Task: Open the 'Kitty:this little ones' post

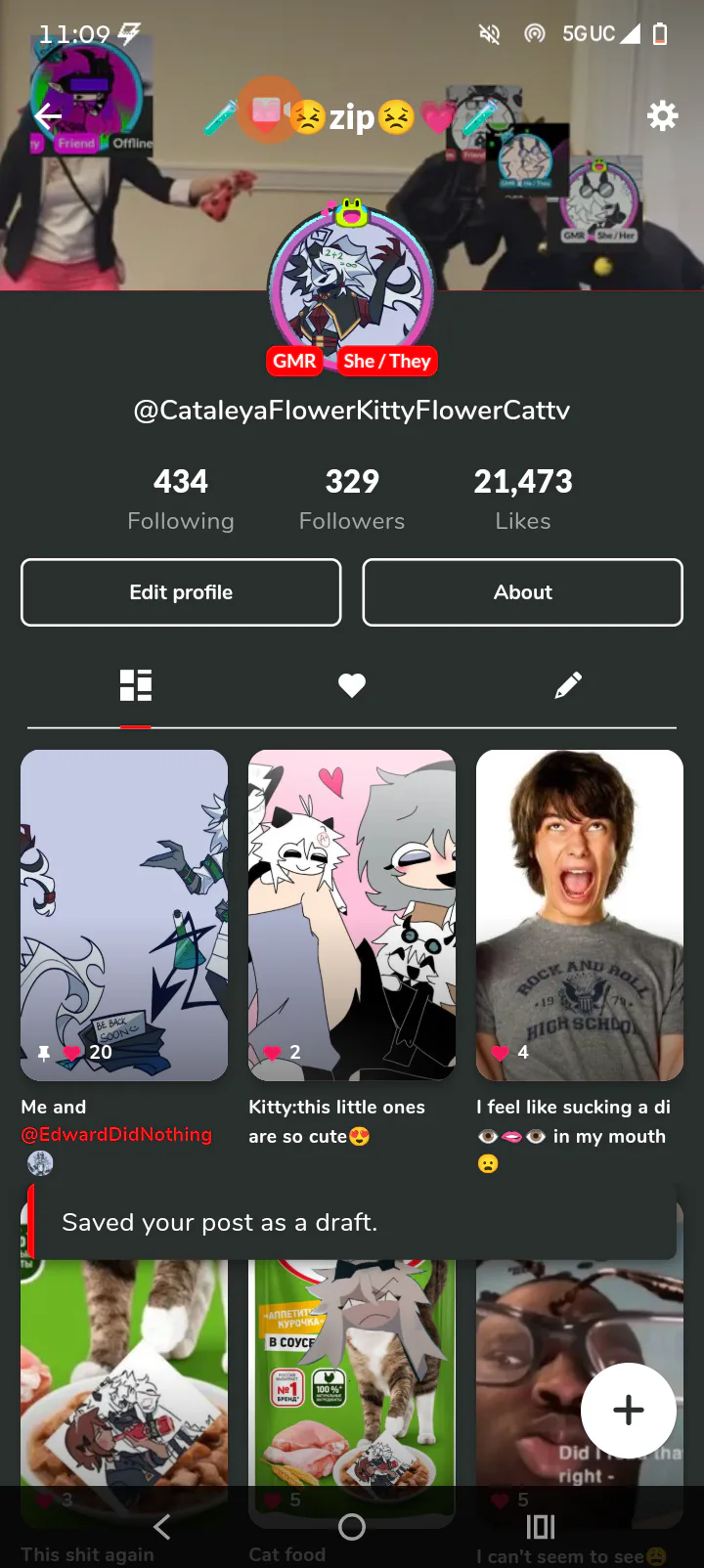Action: click(352, 914)
